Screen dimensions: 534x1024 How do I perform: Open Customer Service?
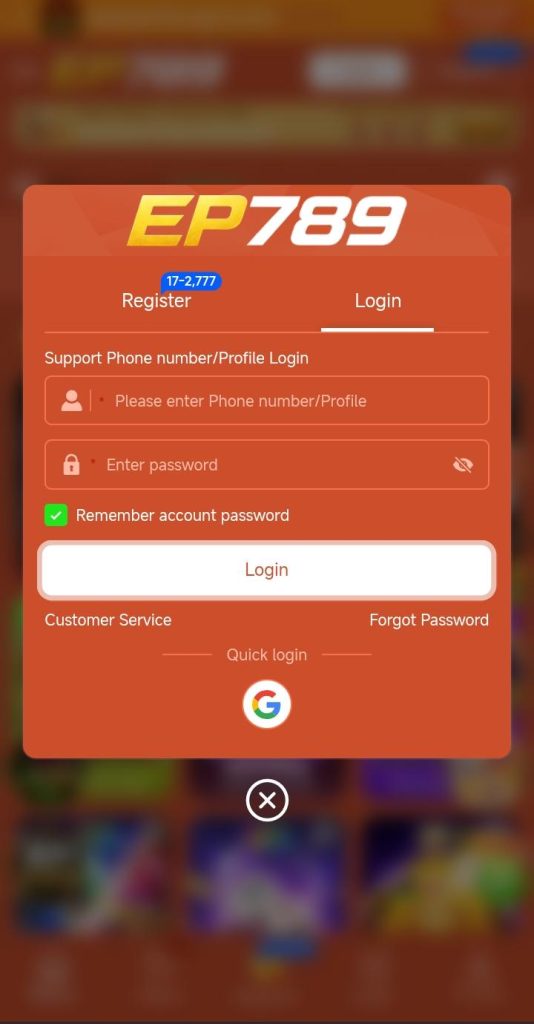[108, 620]
